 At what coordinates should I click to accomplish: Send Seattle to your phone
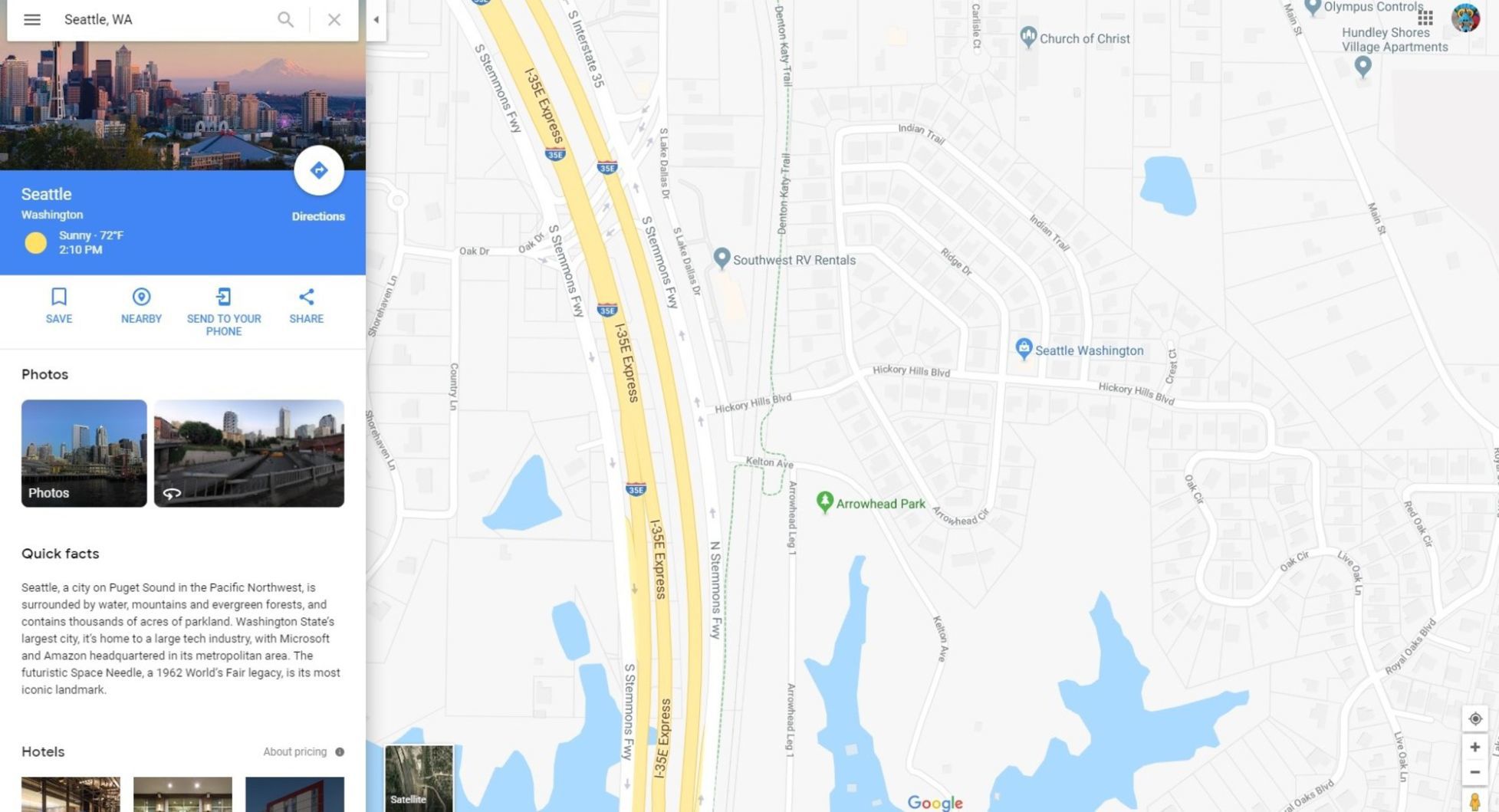pos(224,311)
